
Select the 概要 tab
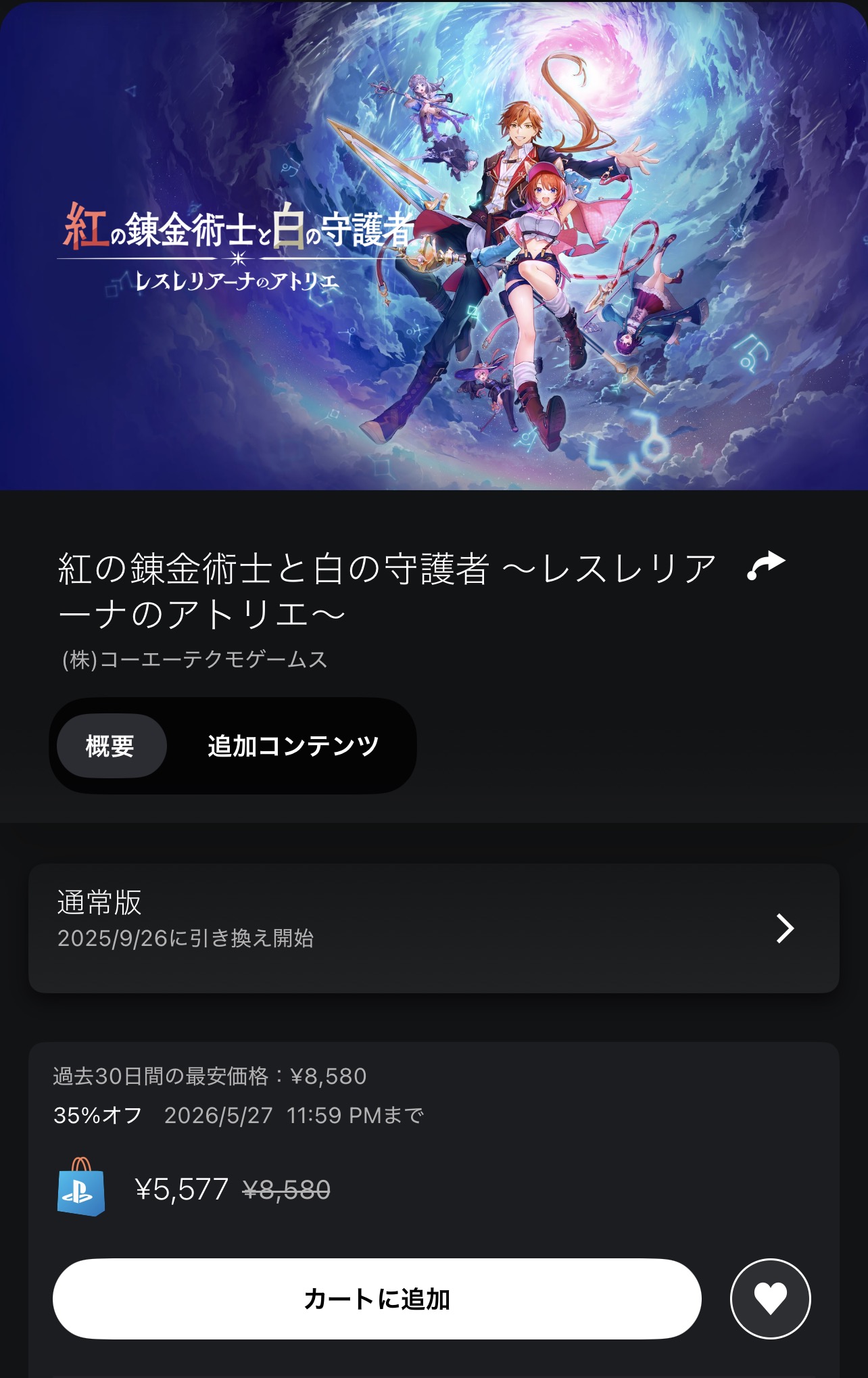coord(112,746)
